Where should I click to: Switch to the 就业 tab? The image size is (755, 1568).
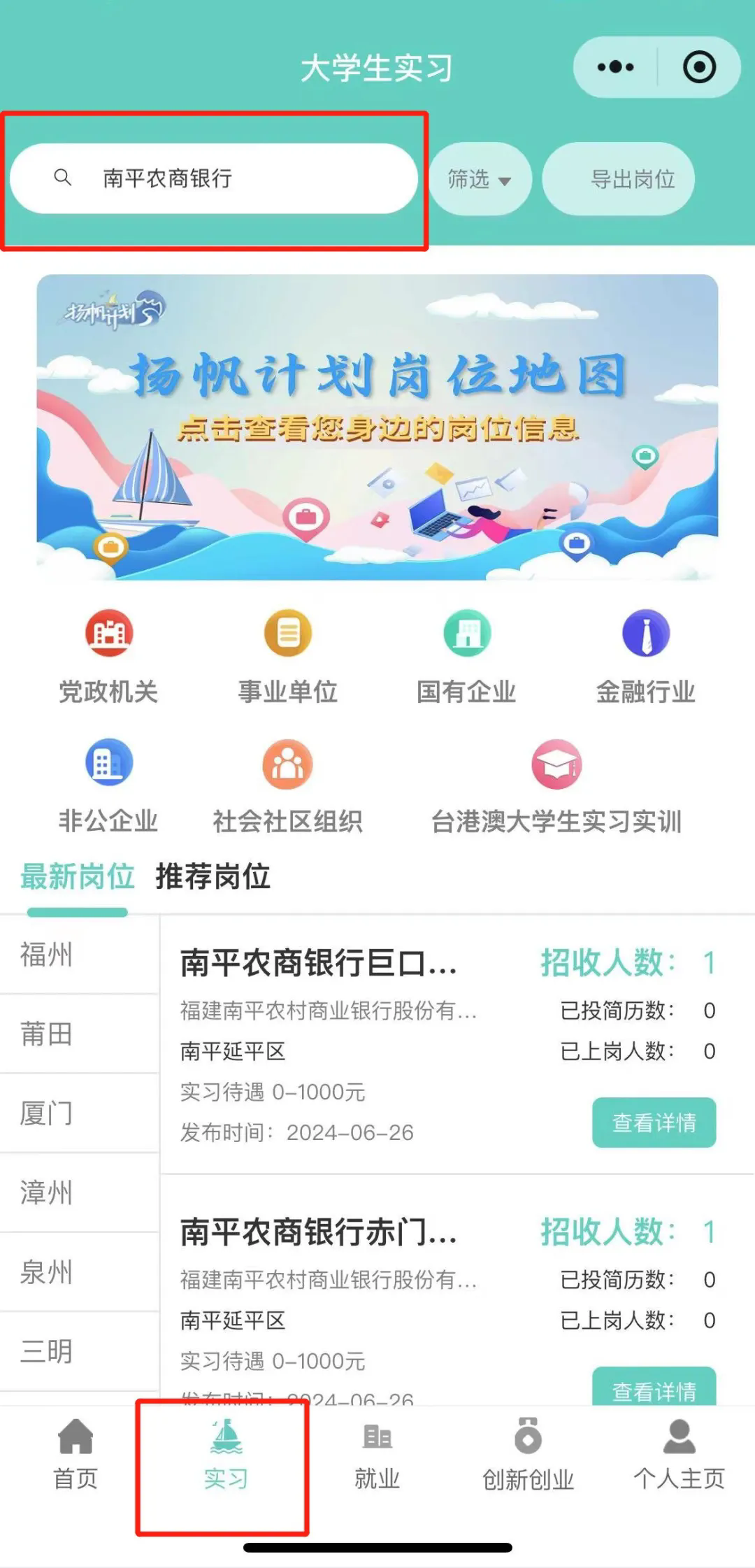pyautogui.click(x=377, y=1456)
